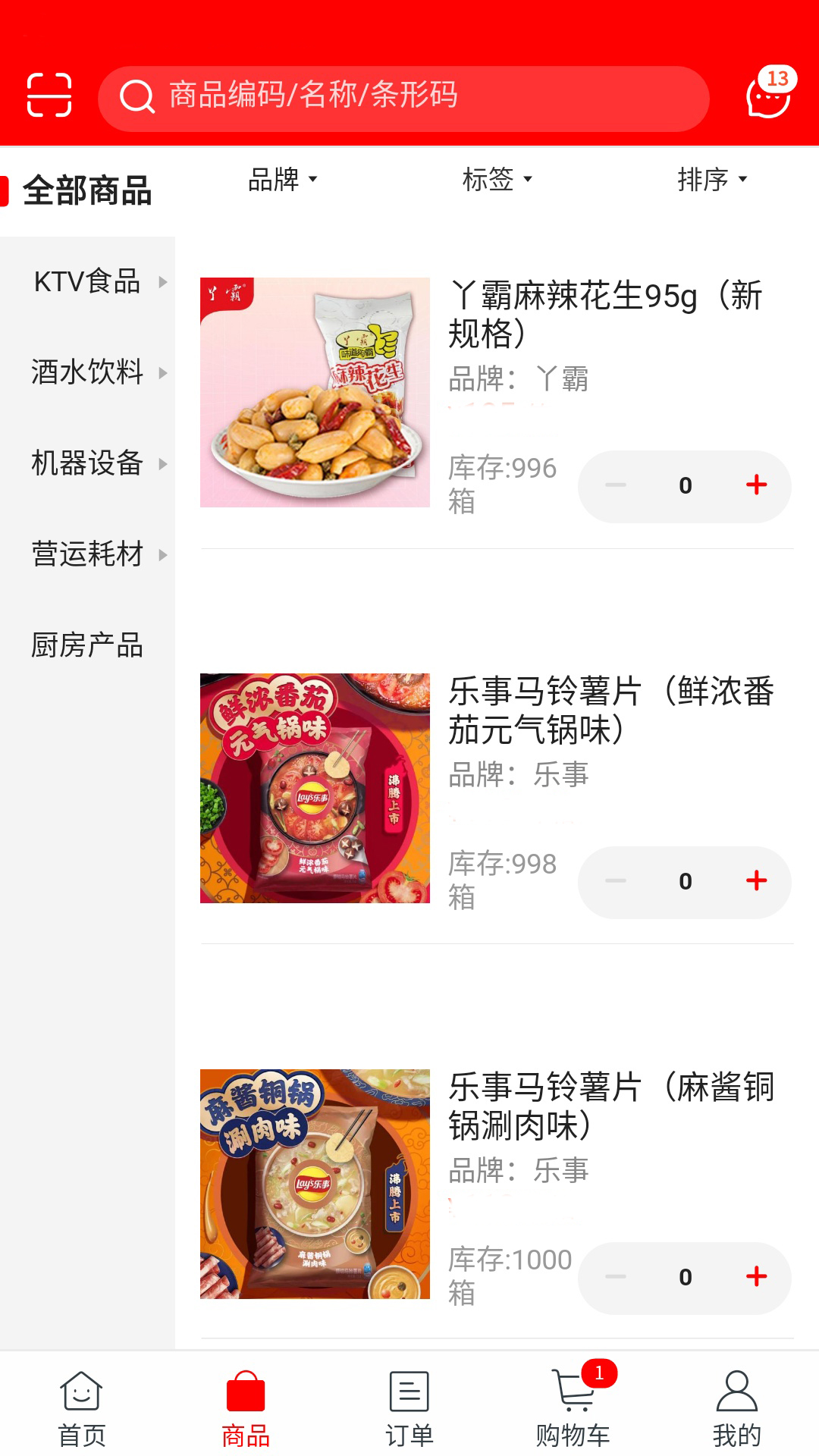View the 丫霸麻辣花生 product image
819x1456 pixels.
[315, 393]
